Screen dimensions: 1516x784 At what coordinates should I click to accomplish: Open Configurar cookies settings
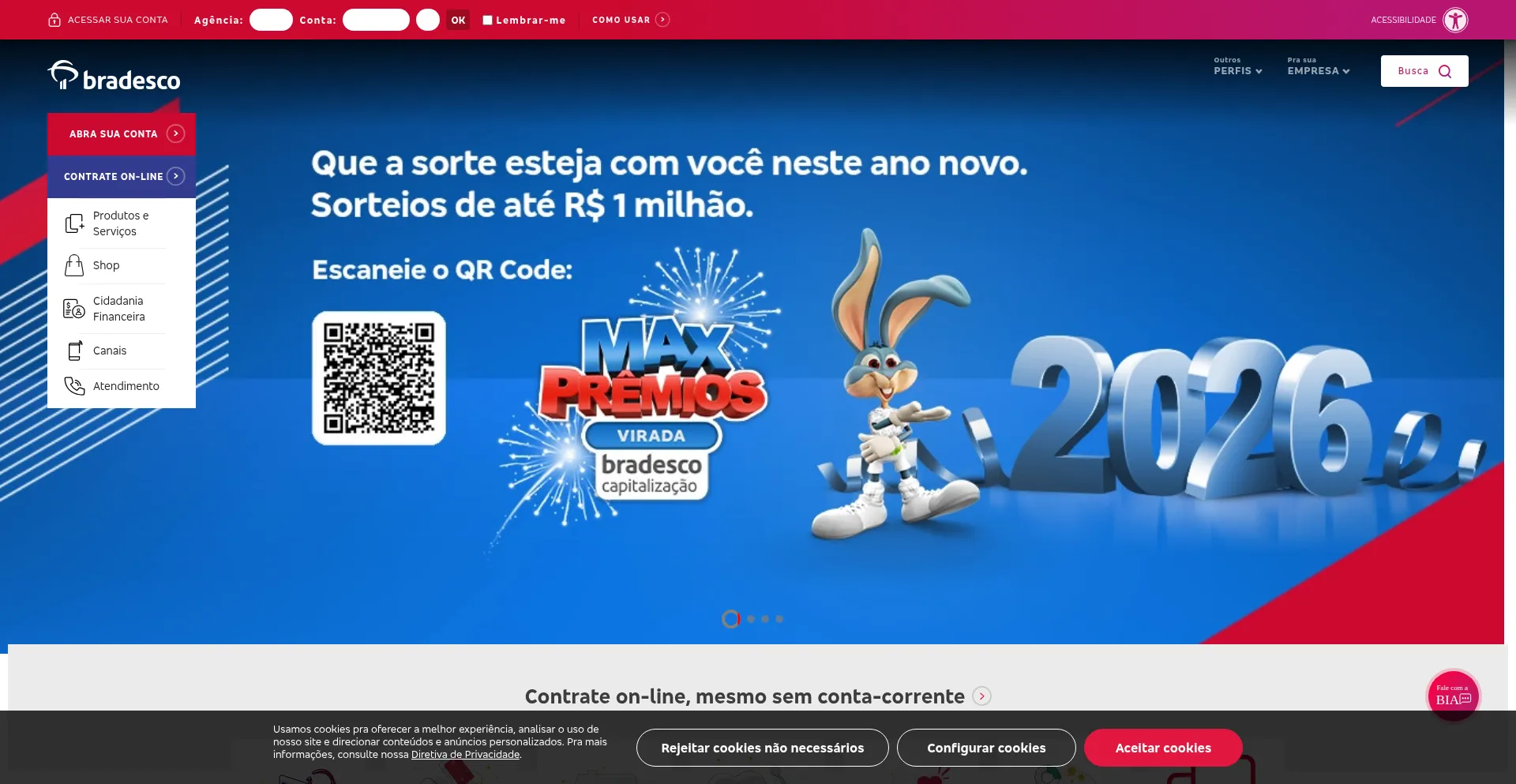click(x=985, y=748)
